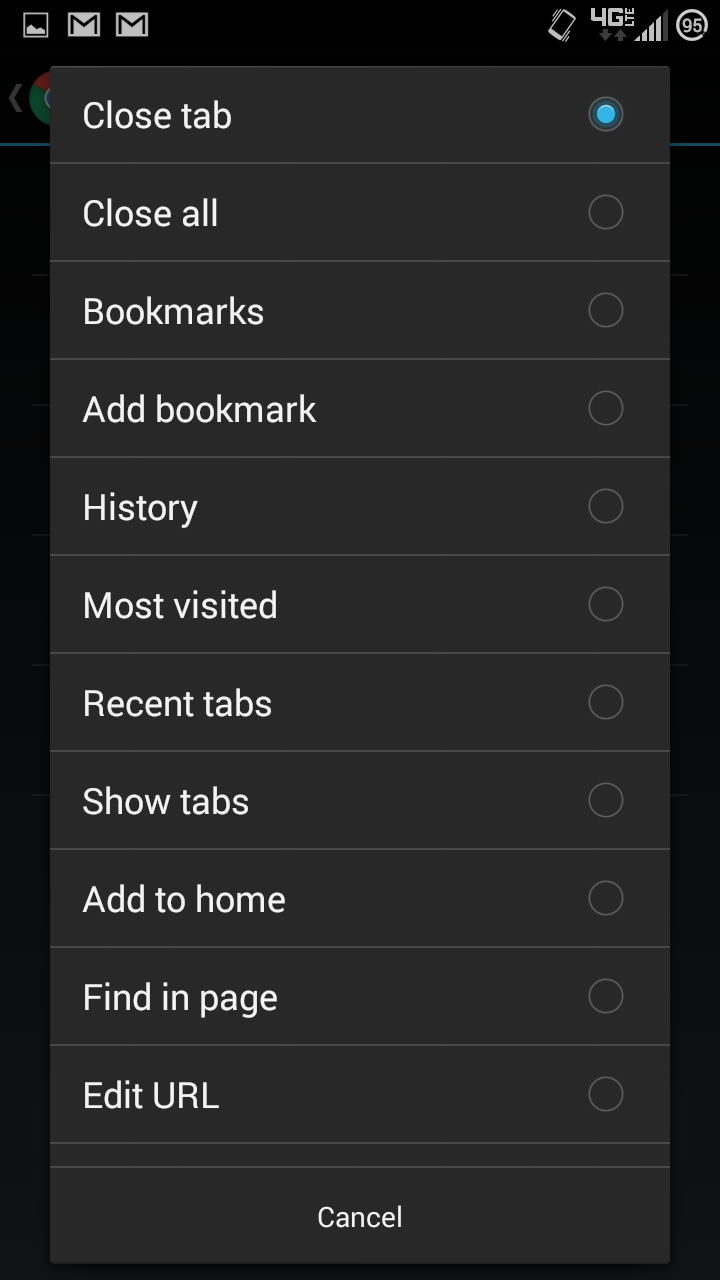720x1280 pixels.
Task: Tap the 95 percent battery indicator
Action: coord(692,22)
